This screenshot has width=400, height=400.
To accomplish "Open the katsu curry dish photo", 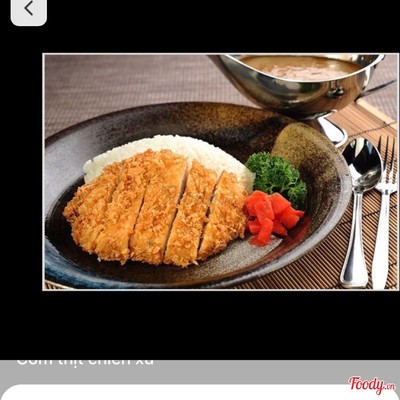I will point(221,172).
